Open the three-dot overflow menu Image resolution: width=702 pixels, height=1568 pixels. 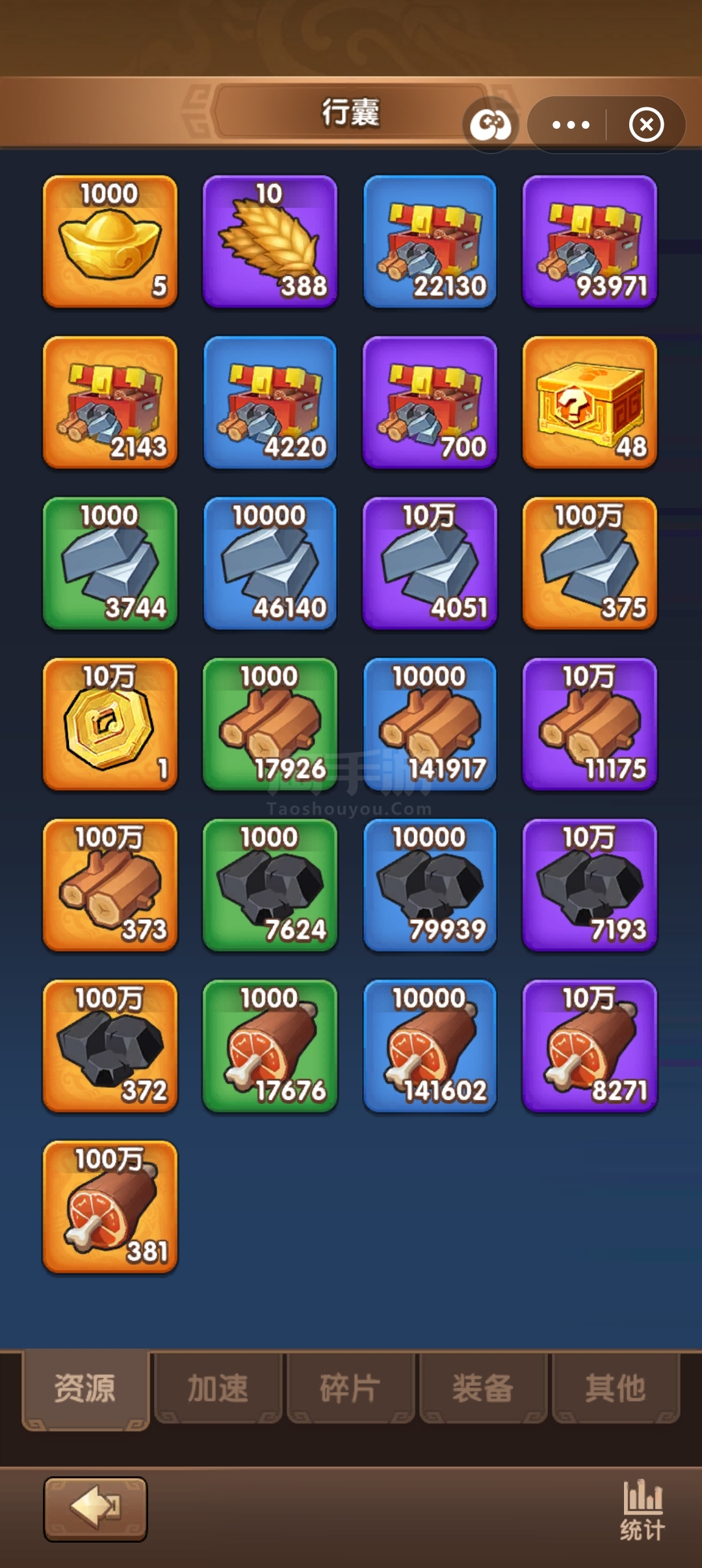point(570,125)
